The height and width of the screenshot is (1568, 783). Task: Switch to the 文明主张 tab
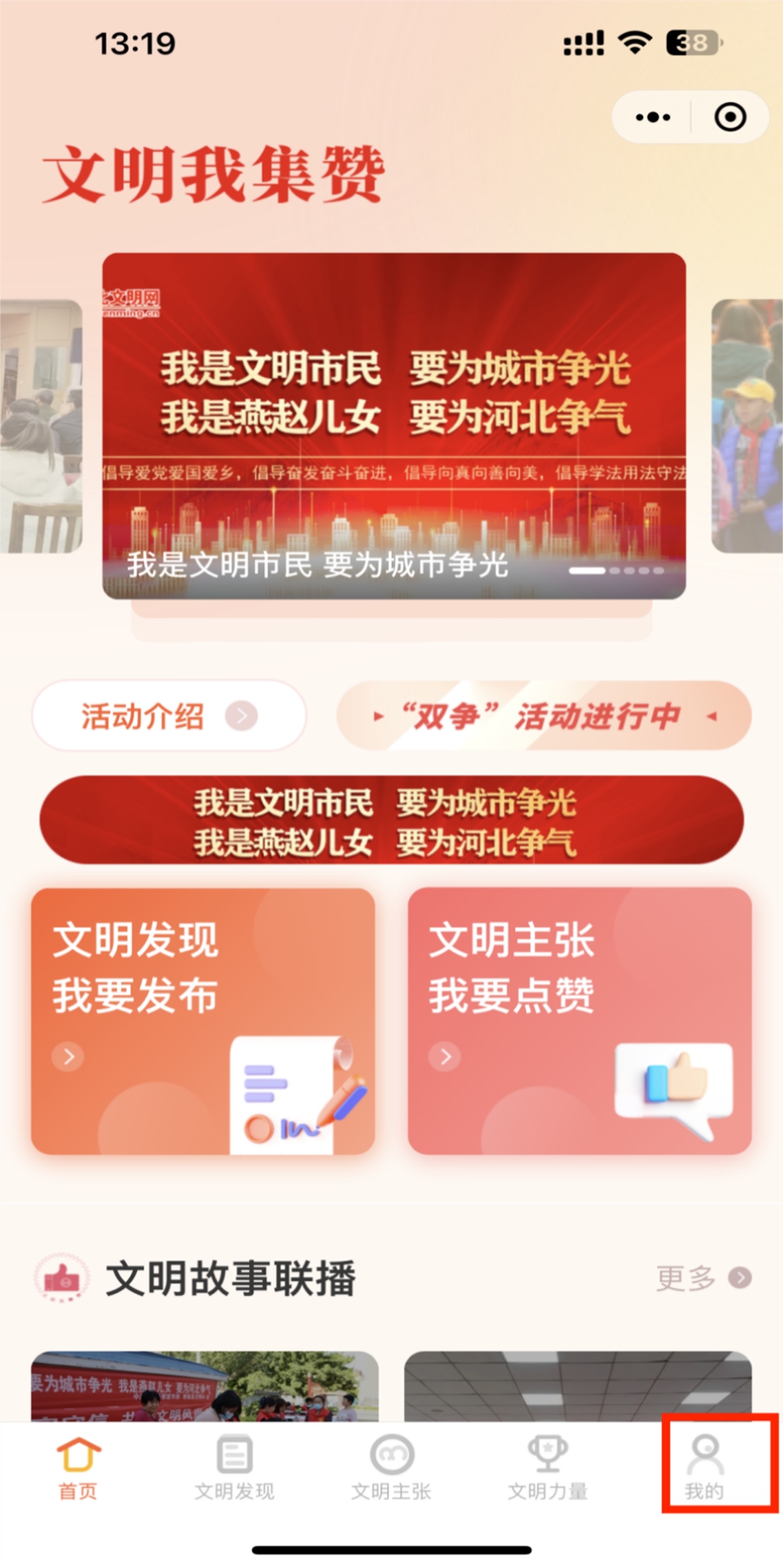tap(391, 1468)
